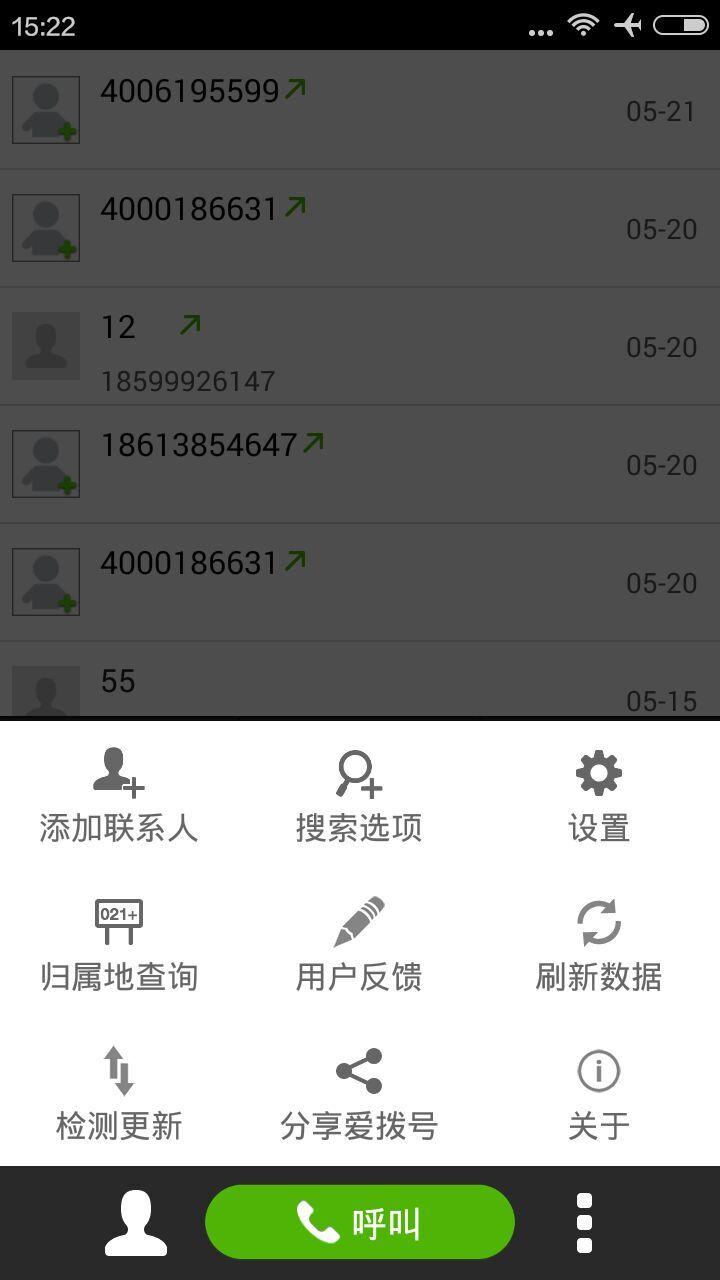Open the 关于 (About) info icon
The width and height of the screenshot is (720, 1280).
coord(597,1070)
